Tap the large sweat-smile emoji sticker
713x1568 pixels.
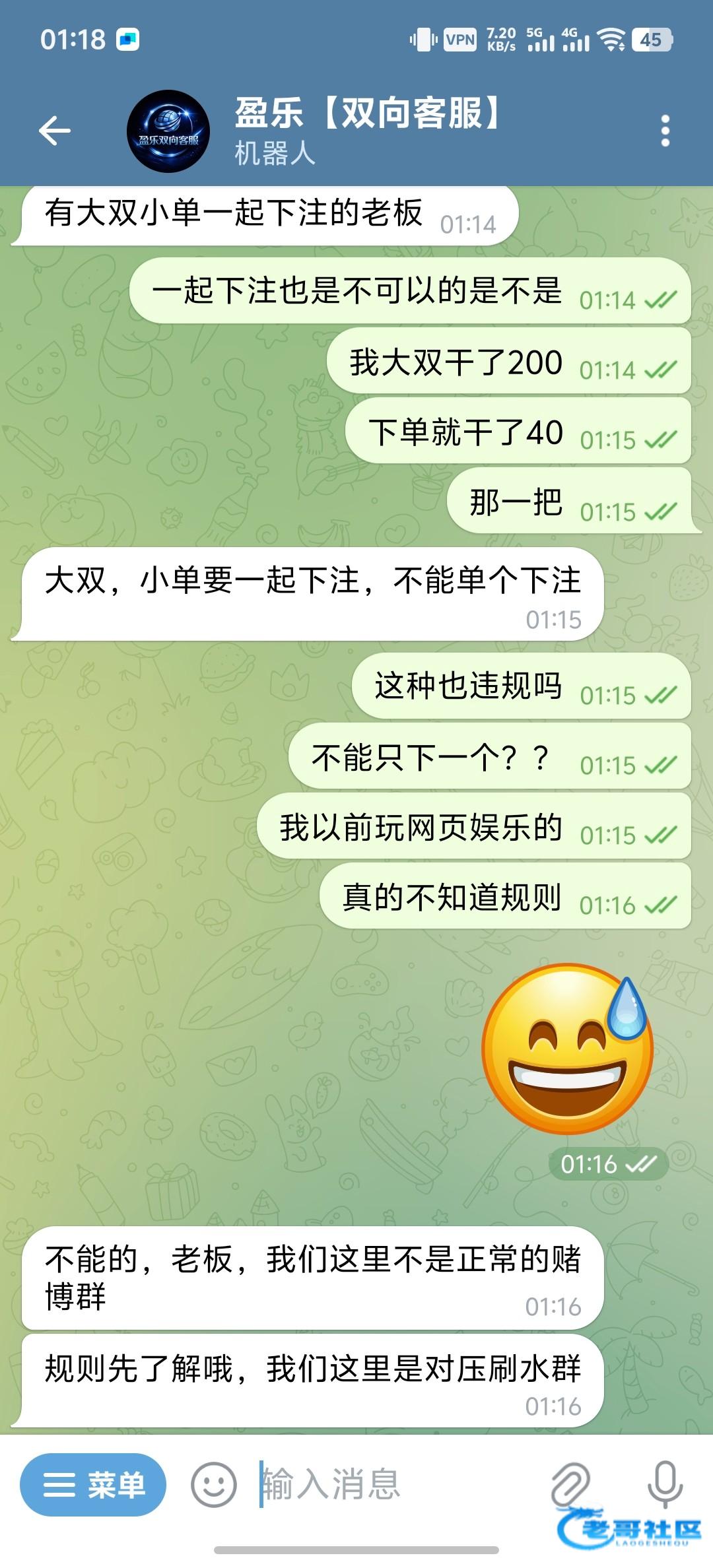pyautogui.click(x=568, y=1049)
